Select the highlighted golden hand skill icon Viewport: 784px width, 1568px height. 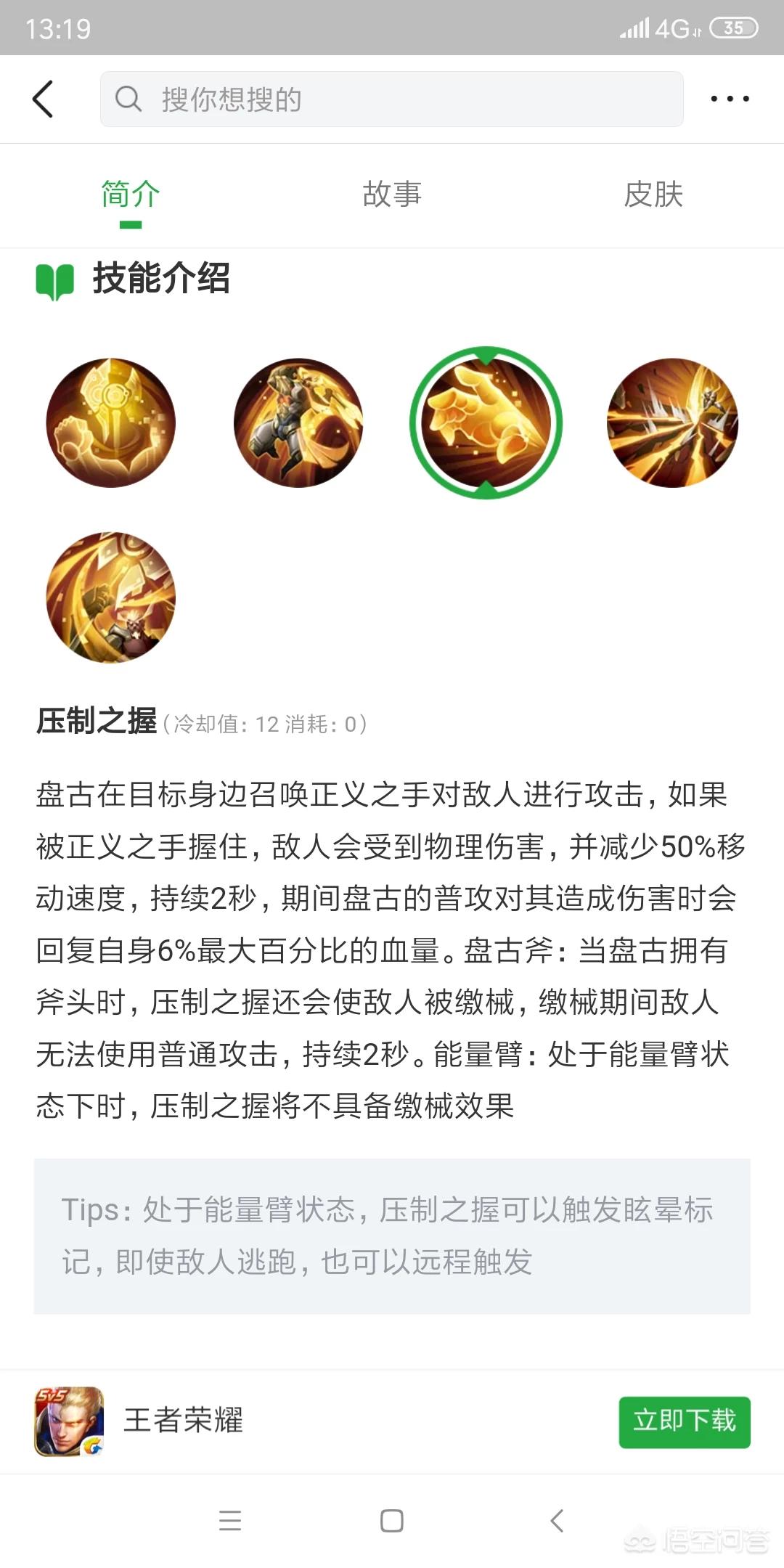click(486, 422)
